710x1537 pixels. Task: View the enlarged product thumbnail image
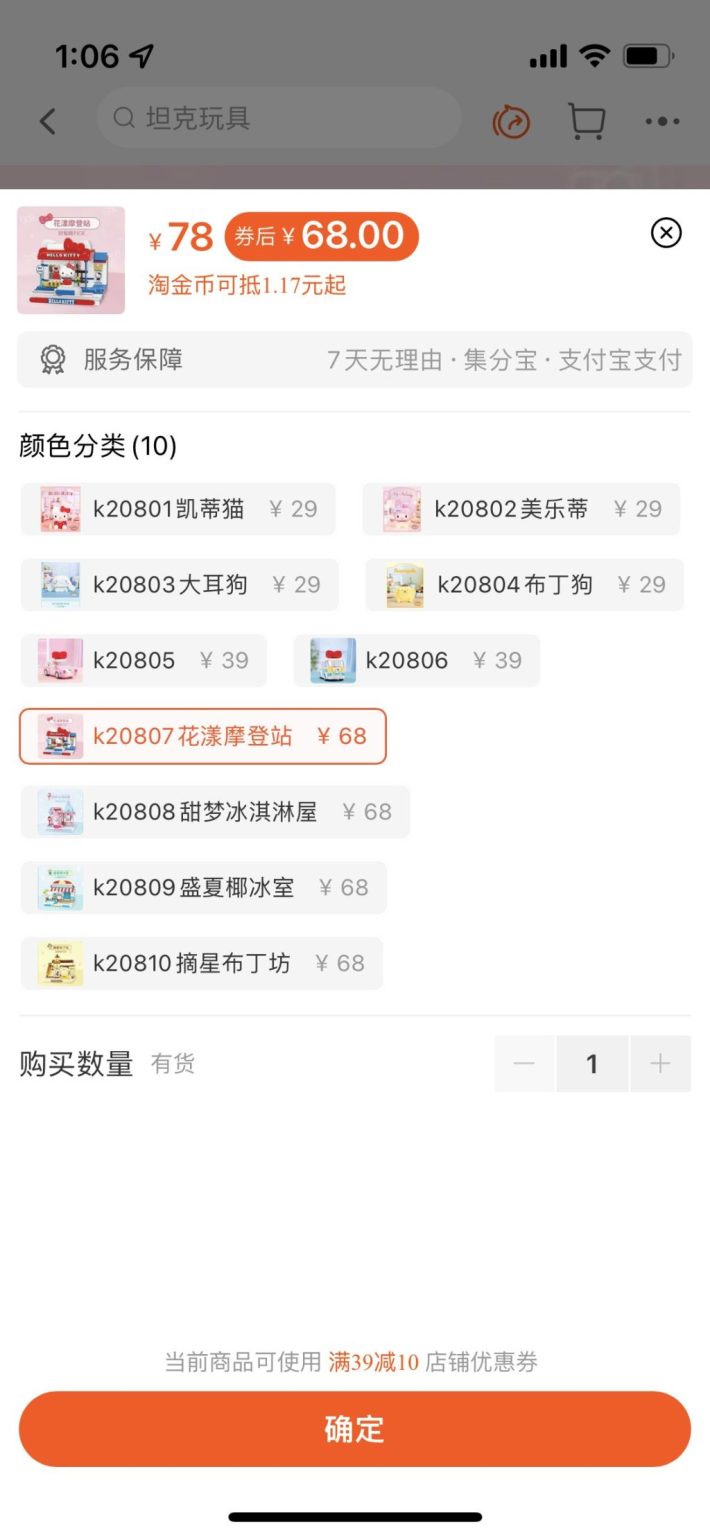tap(71, 260)
